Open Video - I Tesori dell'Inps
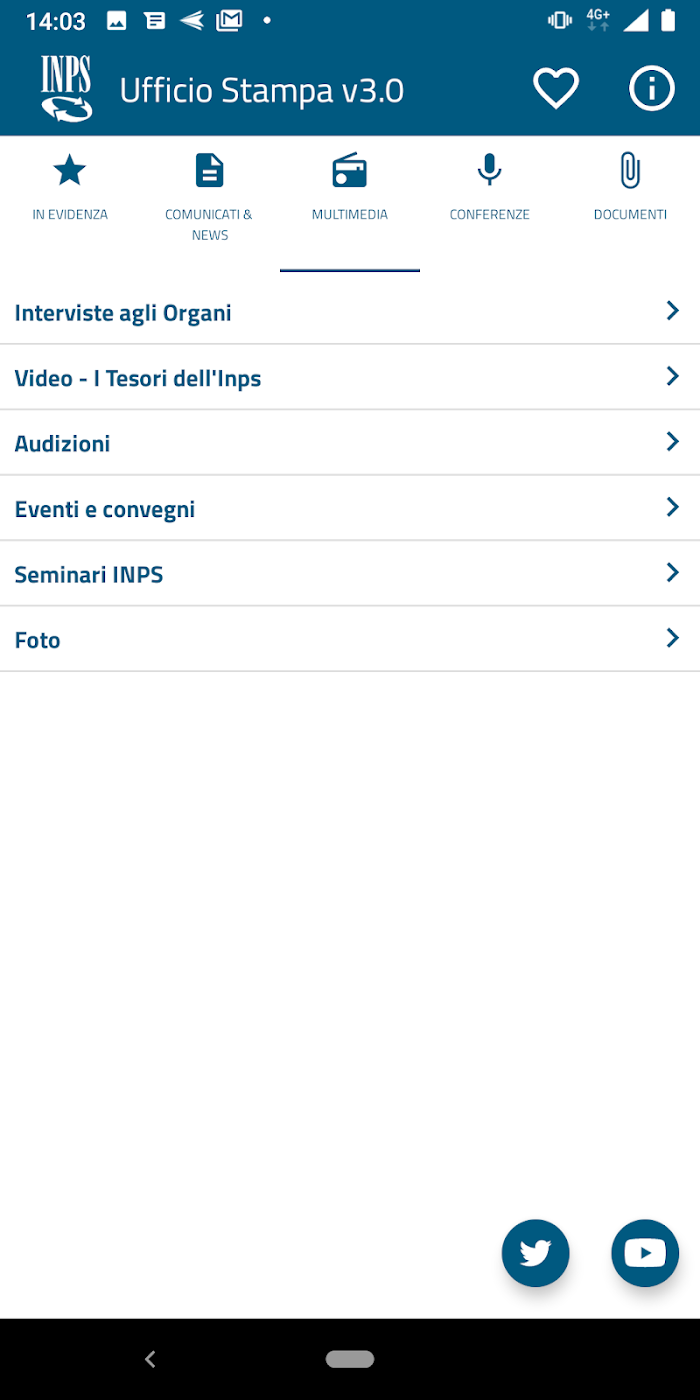 pyautogui.click(x=349, y=378)
